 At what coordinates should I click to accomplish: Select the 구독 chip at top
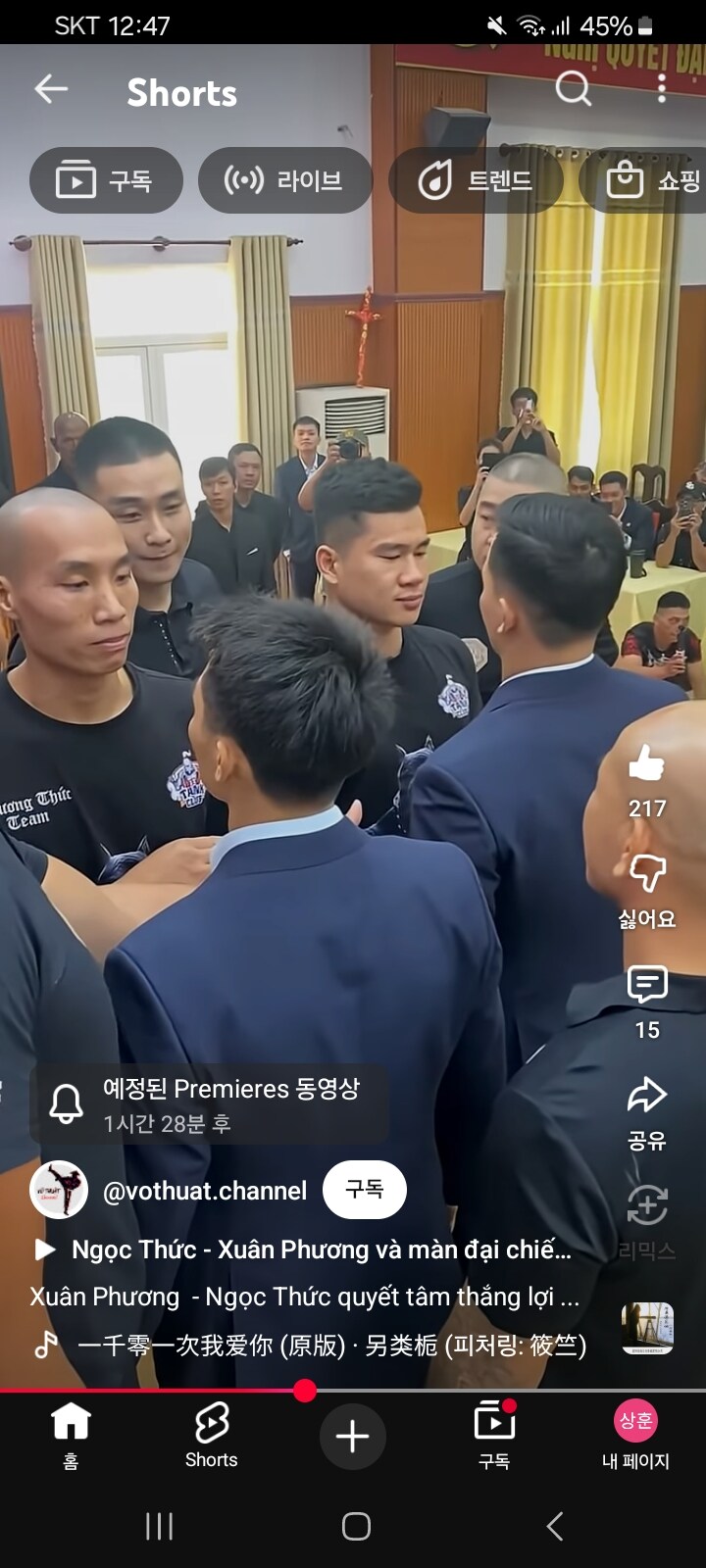tap(106, 180)
